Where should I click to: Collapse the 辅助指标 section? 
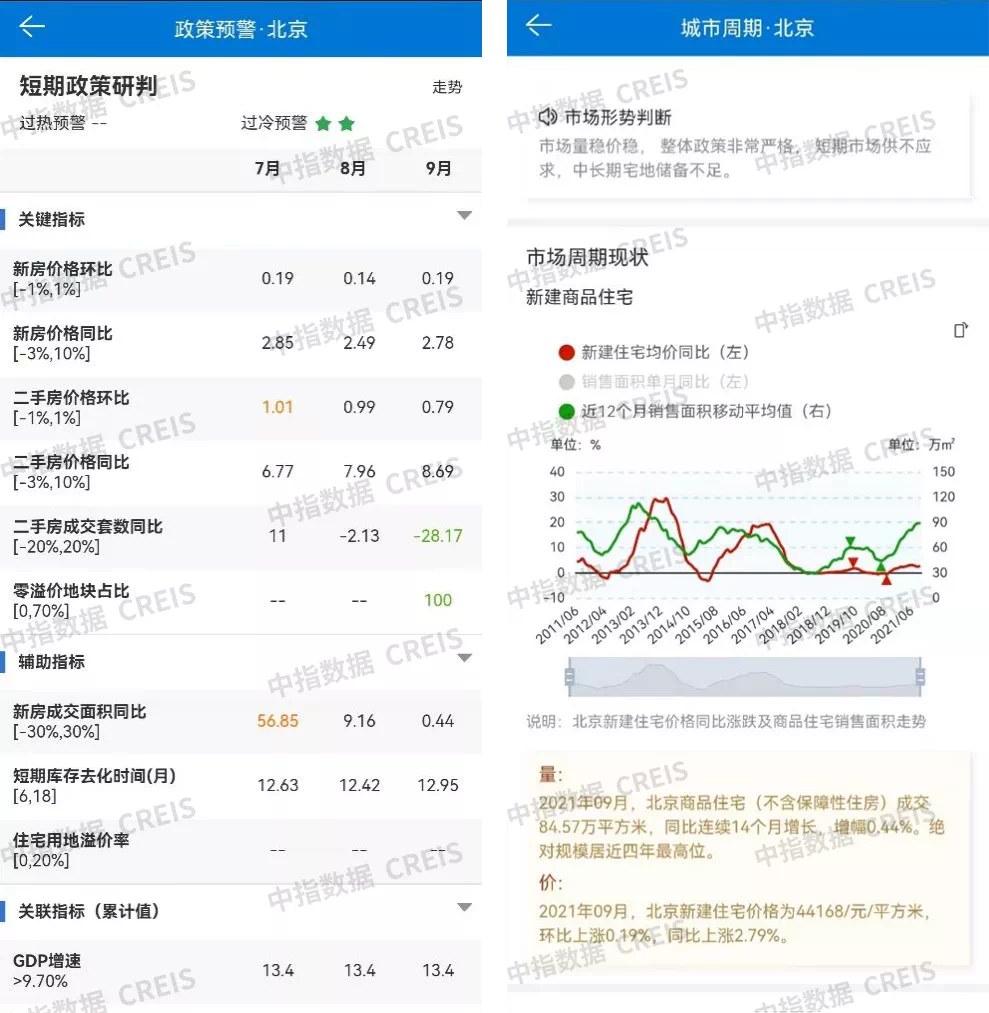point(463,658)
